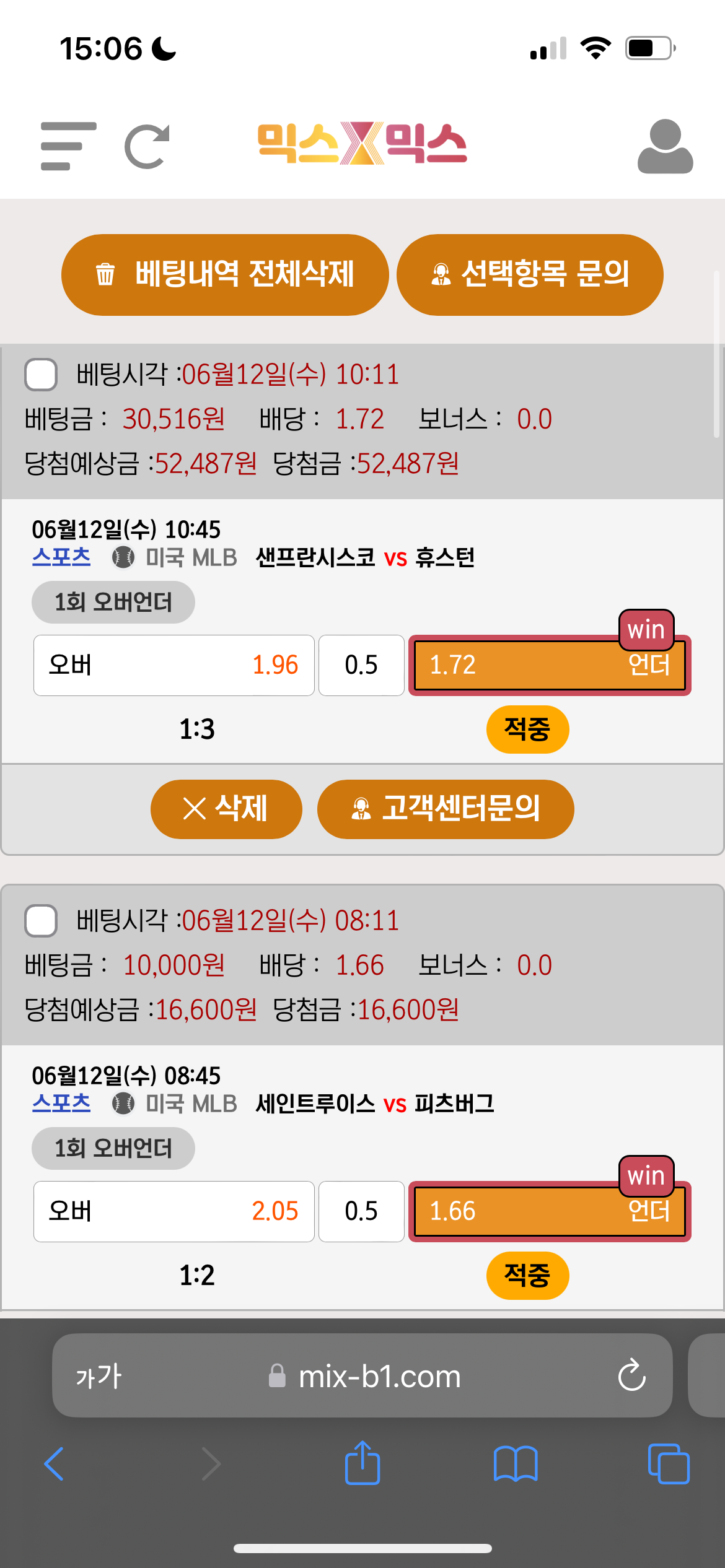Tap 고객센터문의 button
The width and height of the screenshot is (725, 1568).
pos(446,809)
